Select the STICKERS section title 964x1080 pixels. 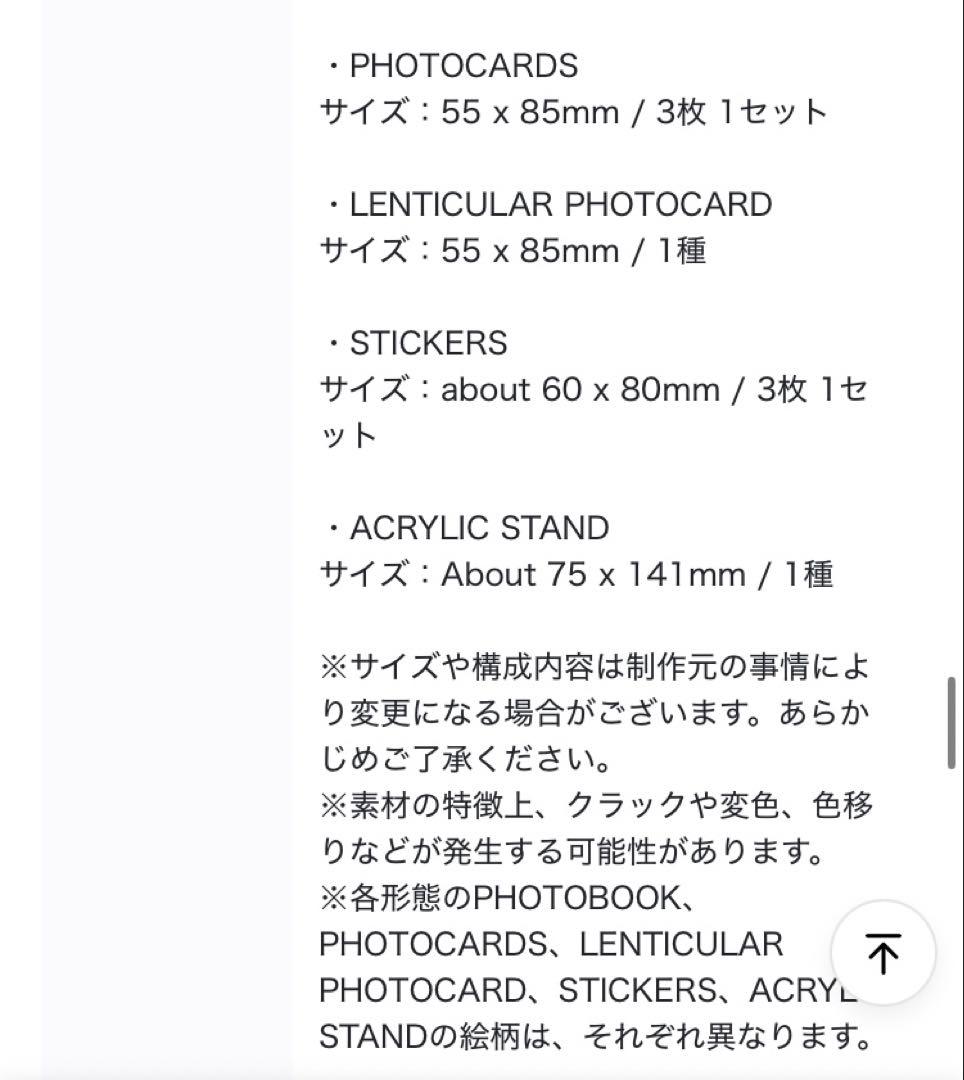click(430, 342)
